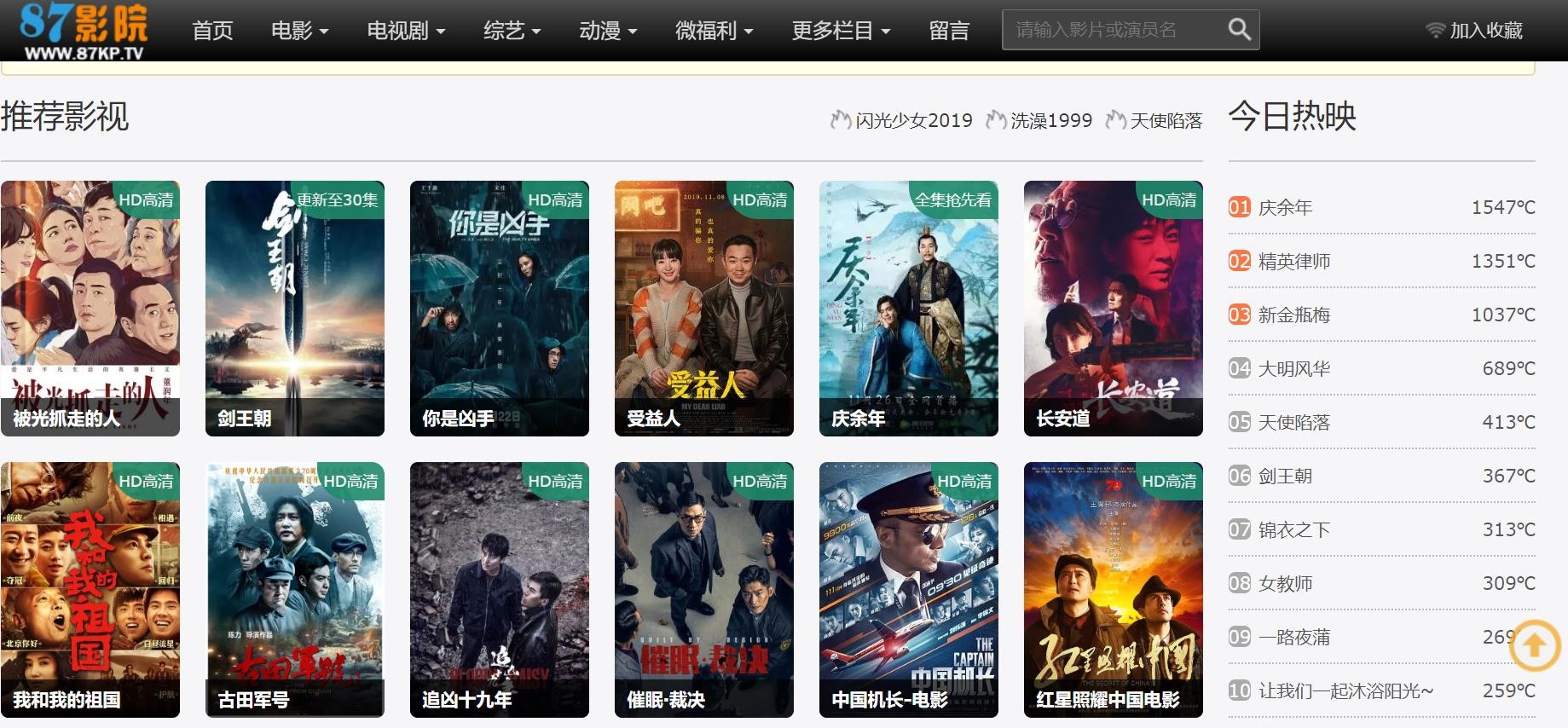Focus the movie or actor search field
Image resolution: width=1568 pixels, height=728 pixels.
pos(1108,30)
